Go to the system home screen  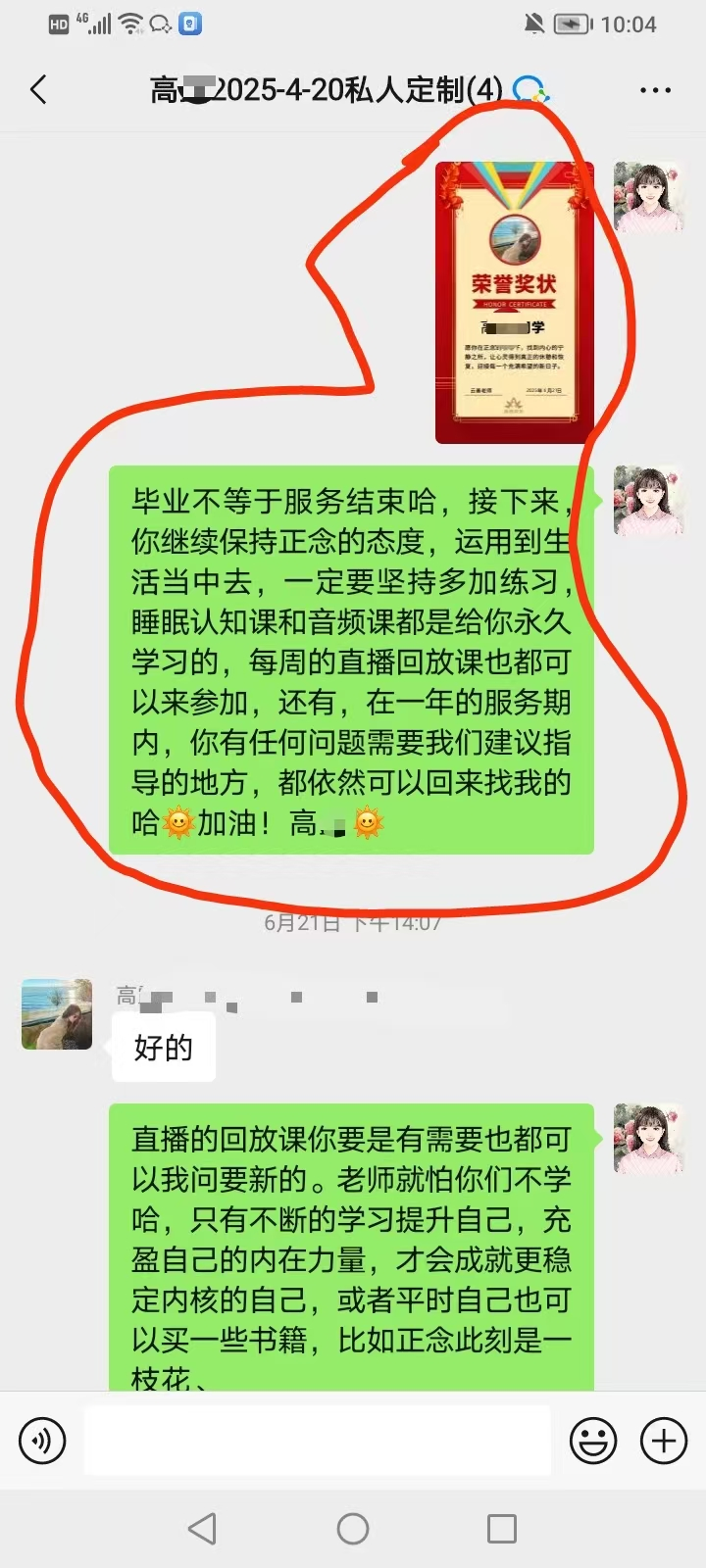click(353, 1529)
